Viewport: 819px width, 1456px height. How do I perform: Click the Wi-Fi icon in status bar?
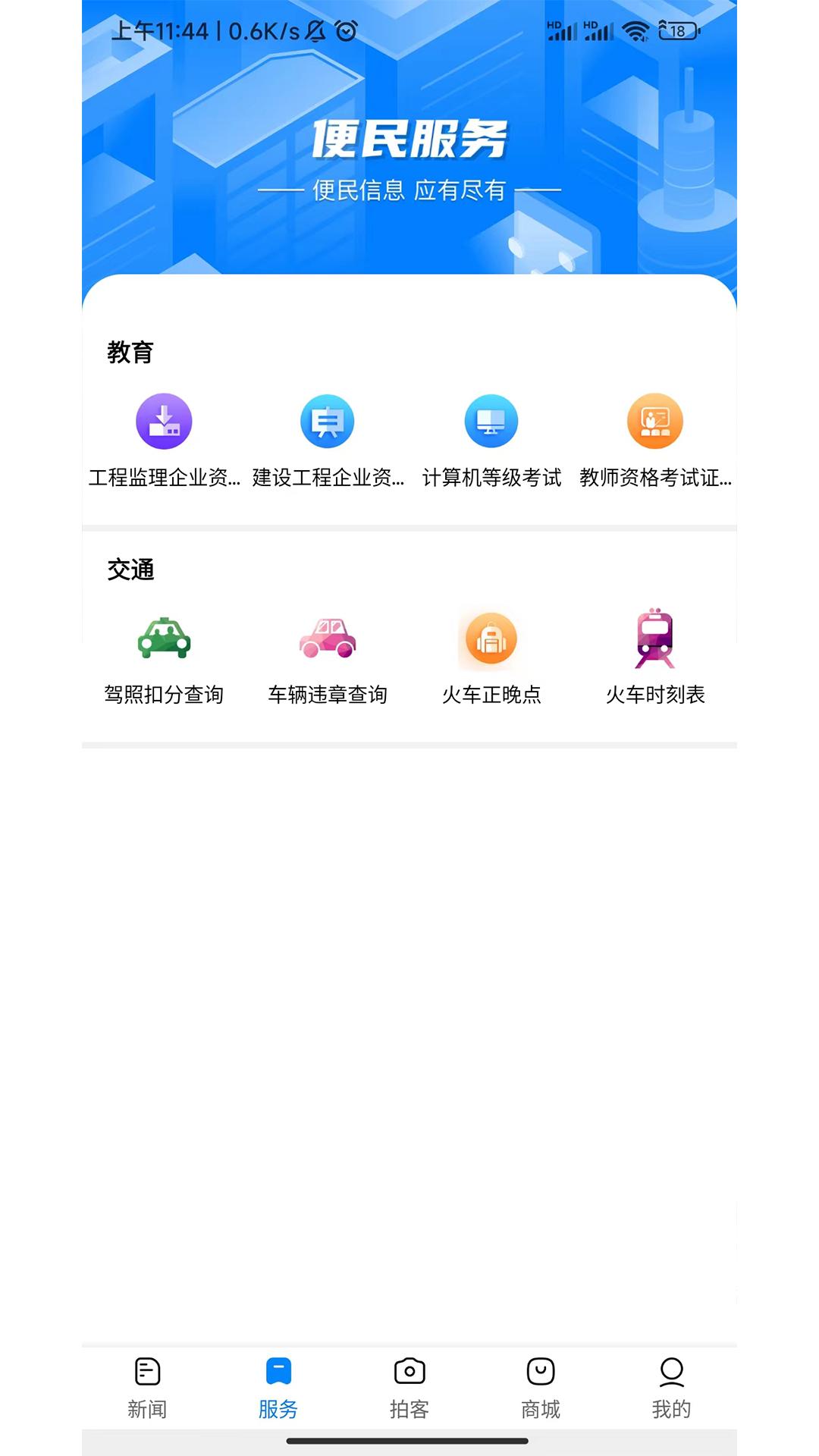[635, 30]
